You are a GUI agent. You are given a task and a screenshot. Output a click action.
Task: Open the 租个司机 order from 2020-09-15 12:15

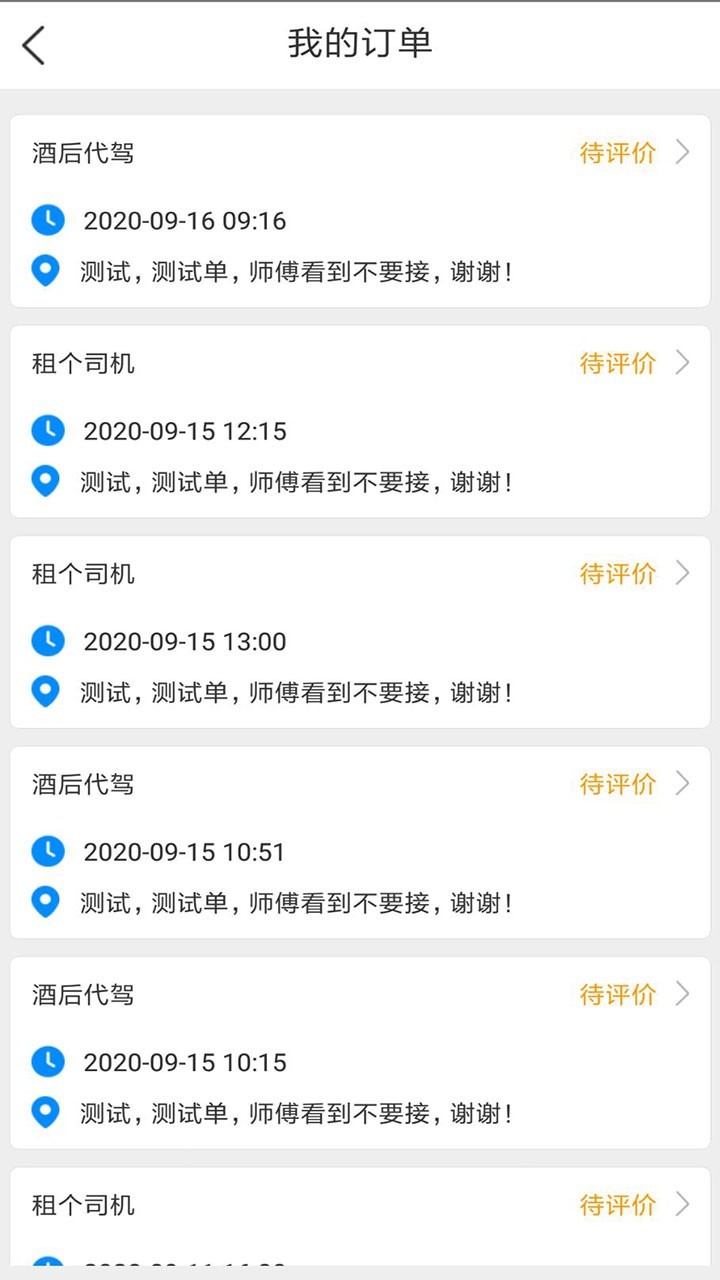click(360, 421)
